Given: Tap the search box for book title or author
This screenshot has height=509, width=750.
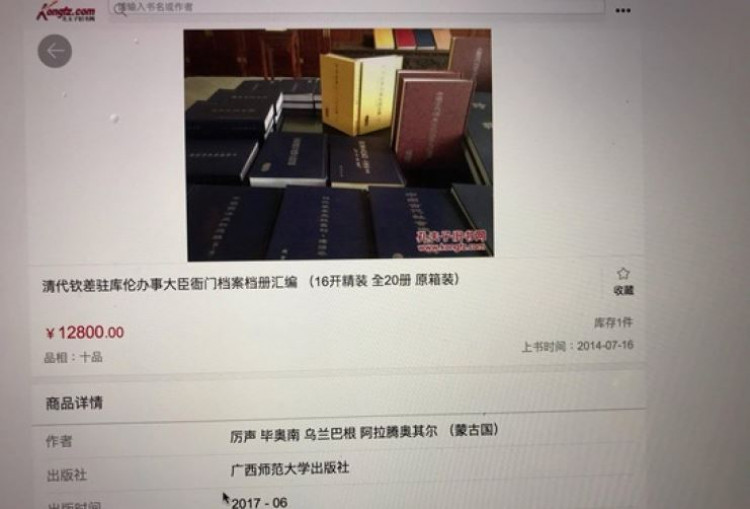Looking at the screenshot, I should pos(360,7).
